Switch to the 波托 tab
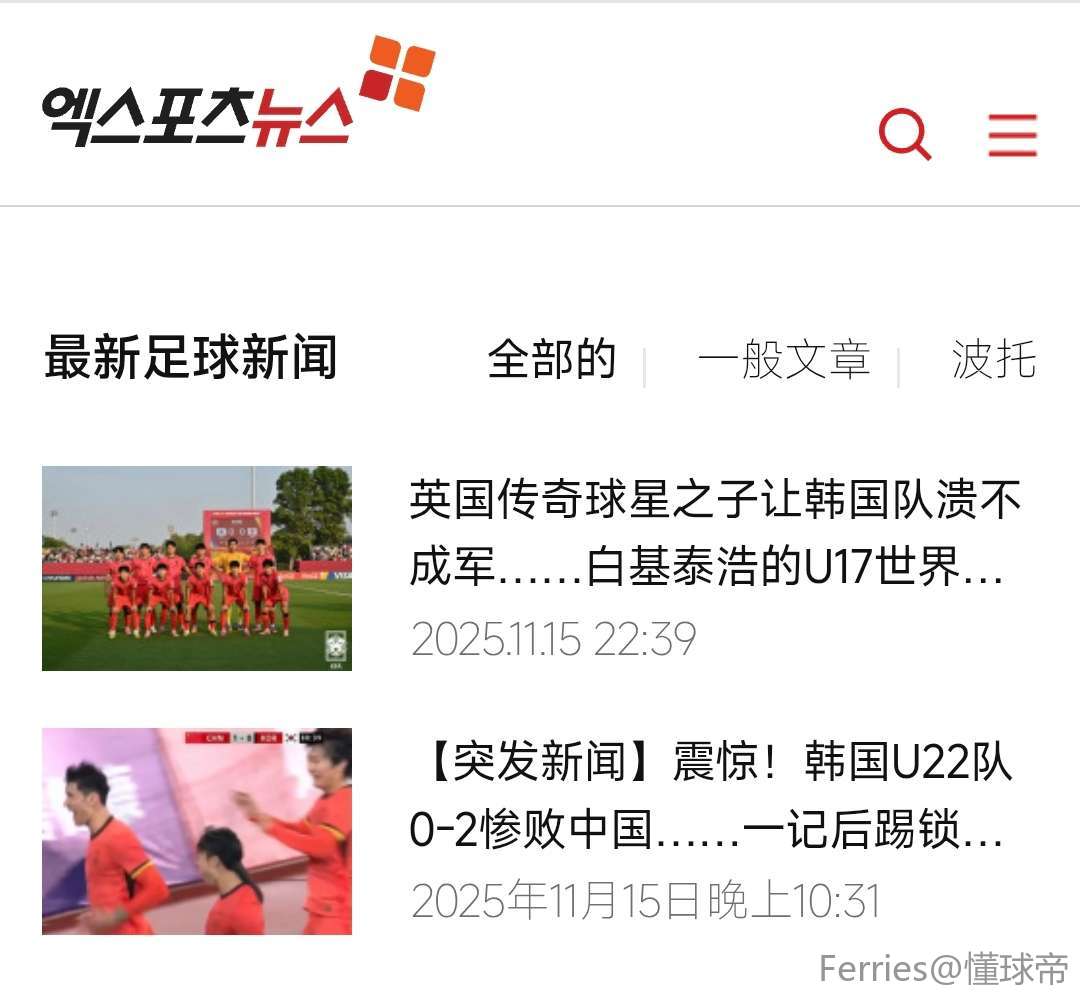1080x1000 pixels. coord(993,360)
